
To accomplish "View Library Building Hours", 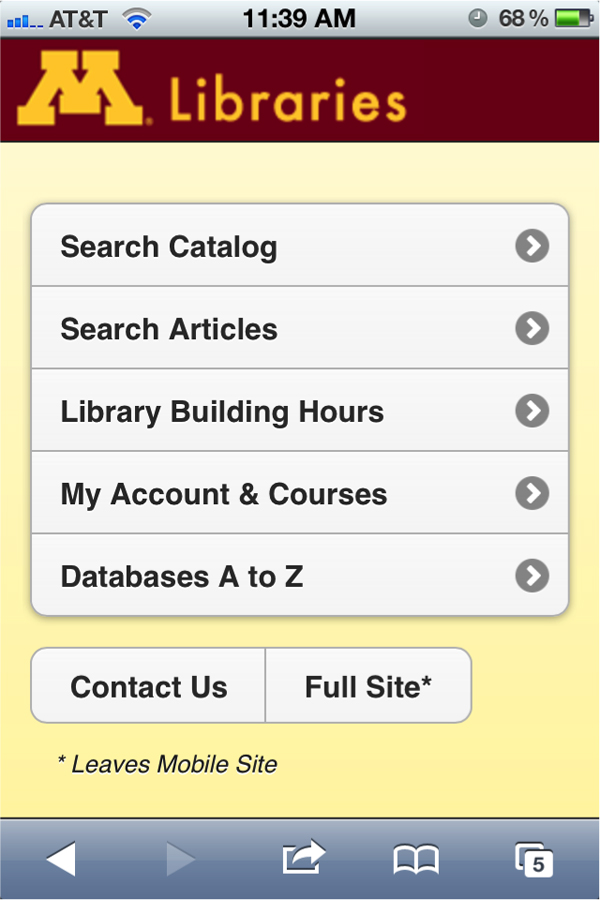I will click(x=300, y=411).
